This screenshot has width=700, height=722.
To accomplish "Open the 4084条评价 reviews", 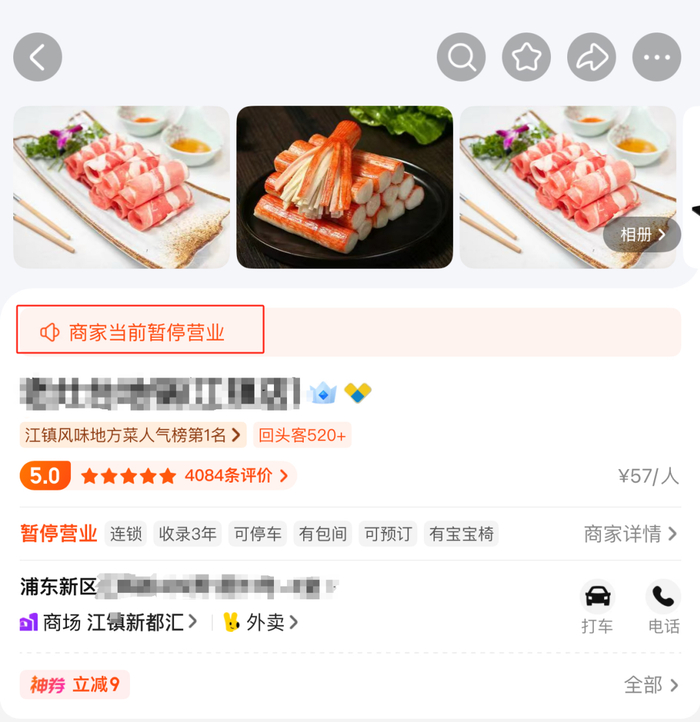I will click(236, 475).
